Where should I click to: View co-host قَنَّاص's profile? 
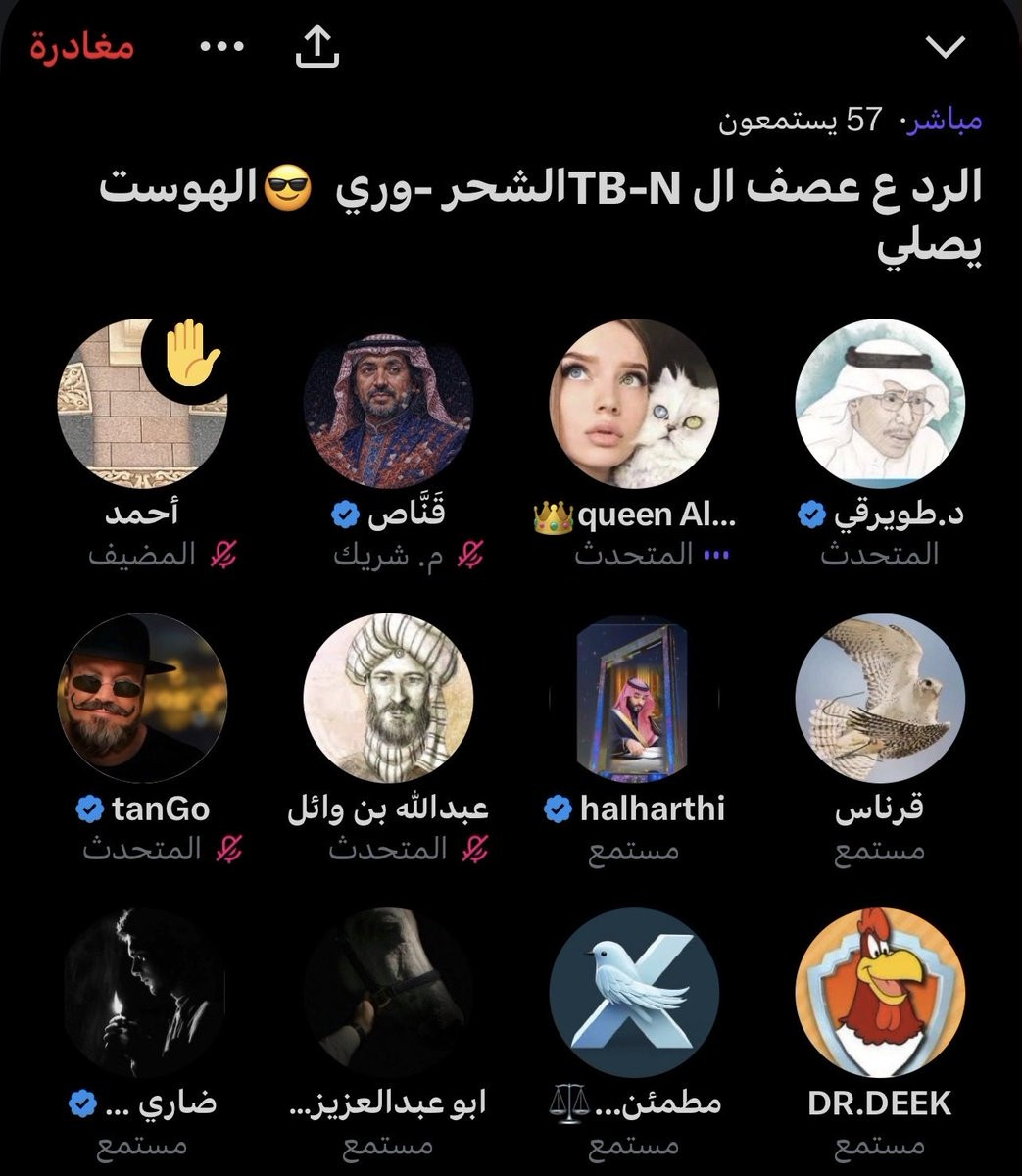tap(388, 403)
